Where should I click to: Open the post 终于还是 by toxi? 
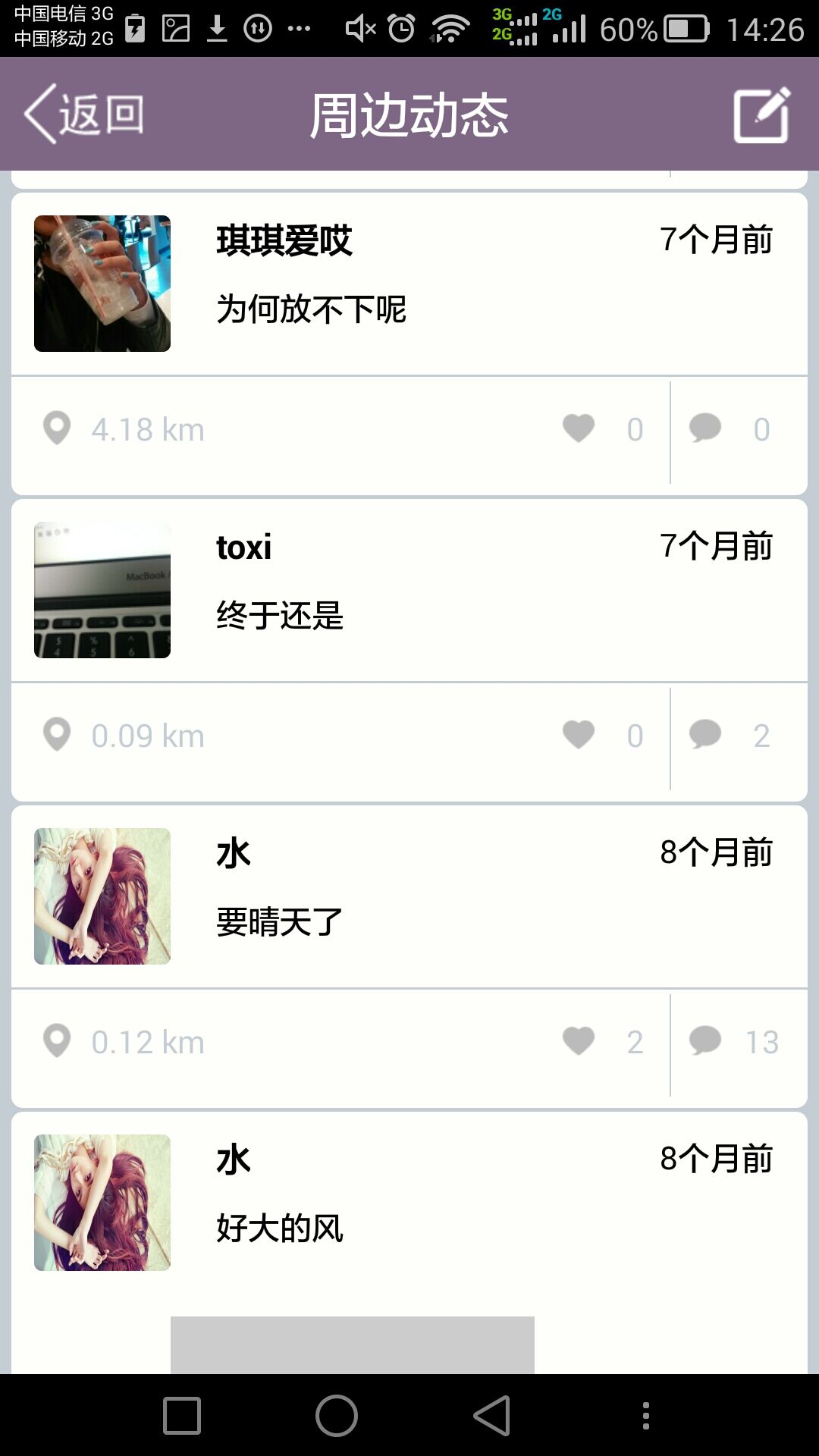tap(280, 615)
